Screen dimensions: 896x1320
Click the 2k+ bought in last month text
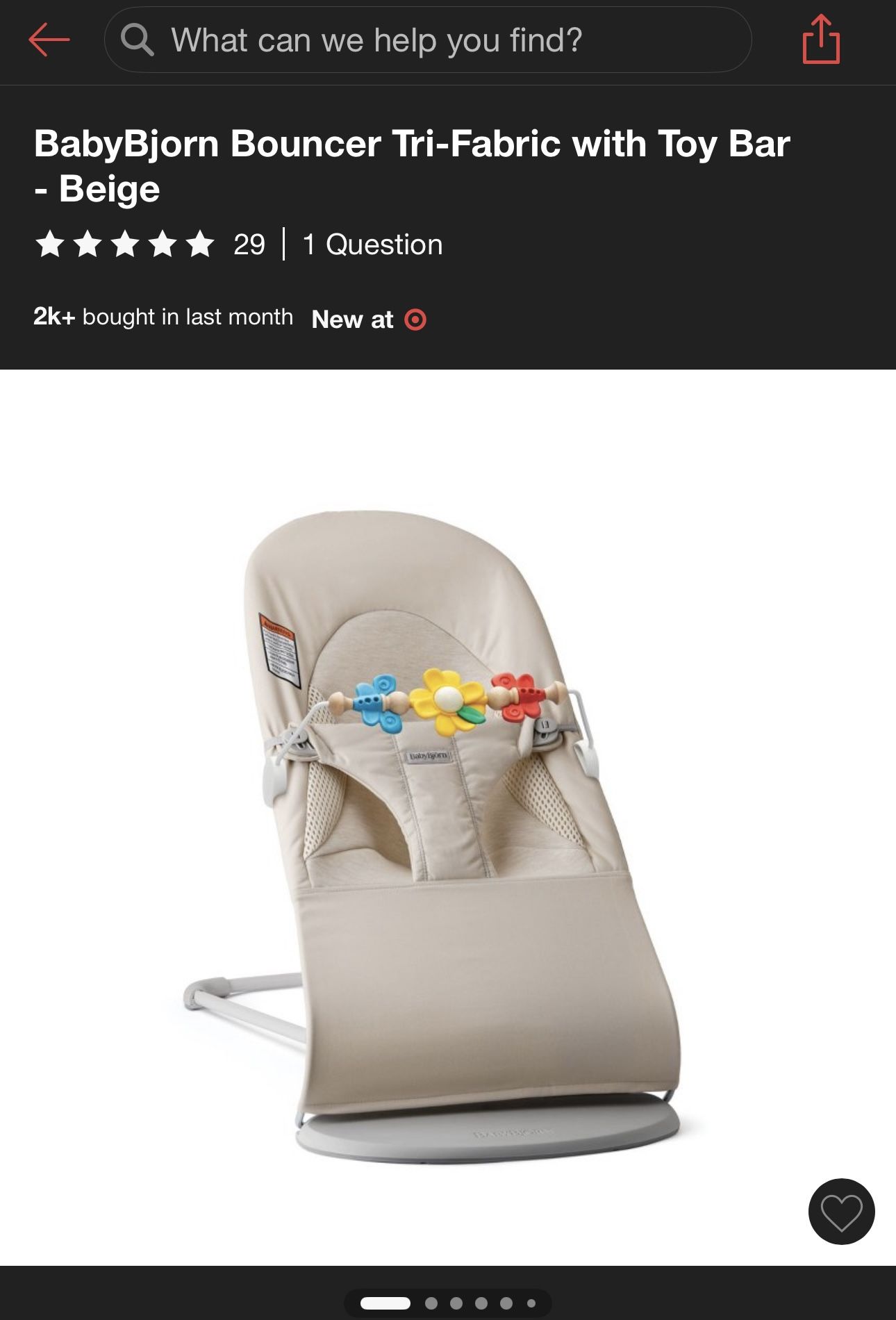click(x=163, y=317)
